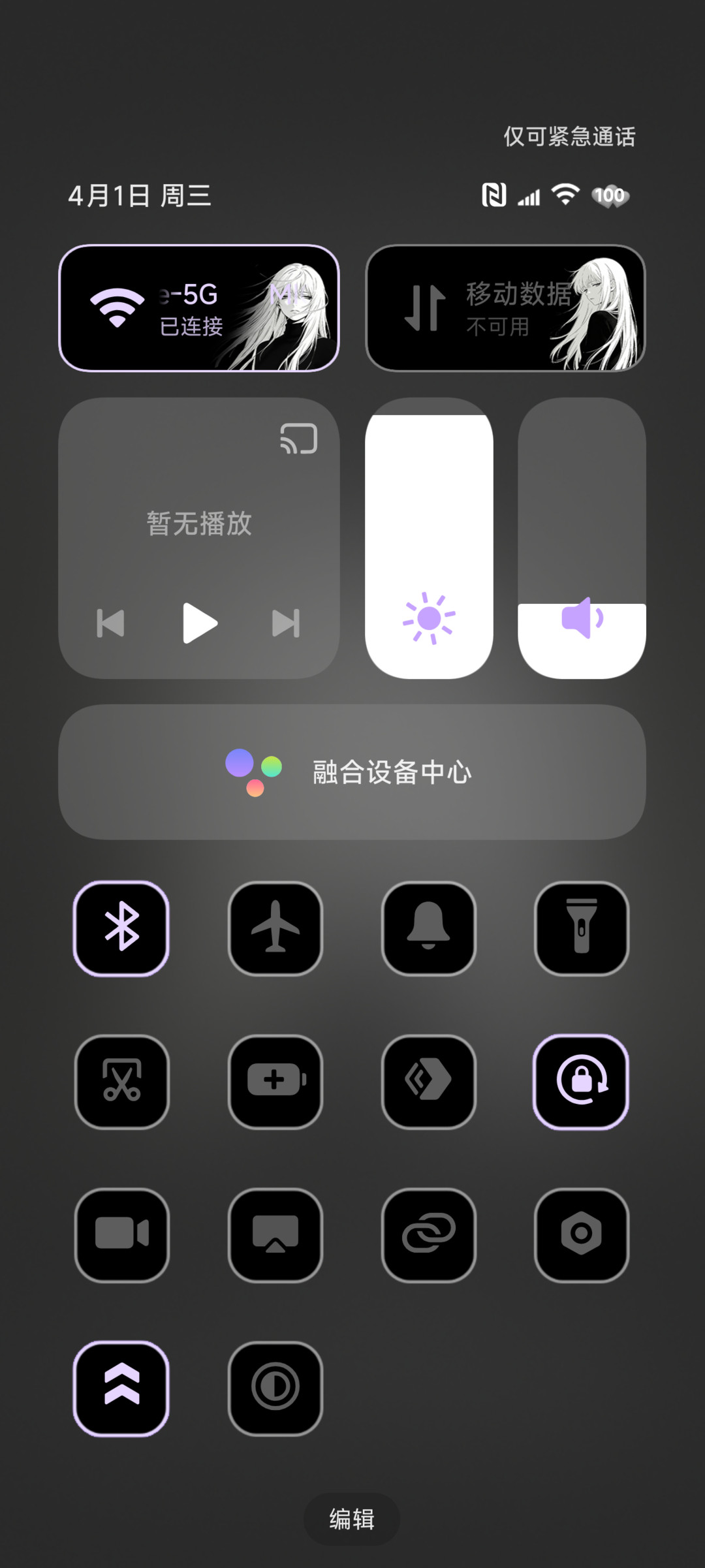The height and width of the screenshot is (1568, 705).
Task: Enable airplane mode
Action: (275, 928)
